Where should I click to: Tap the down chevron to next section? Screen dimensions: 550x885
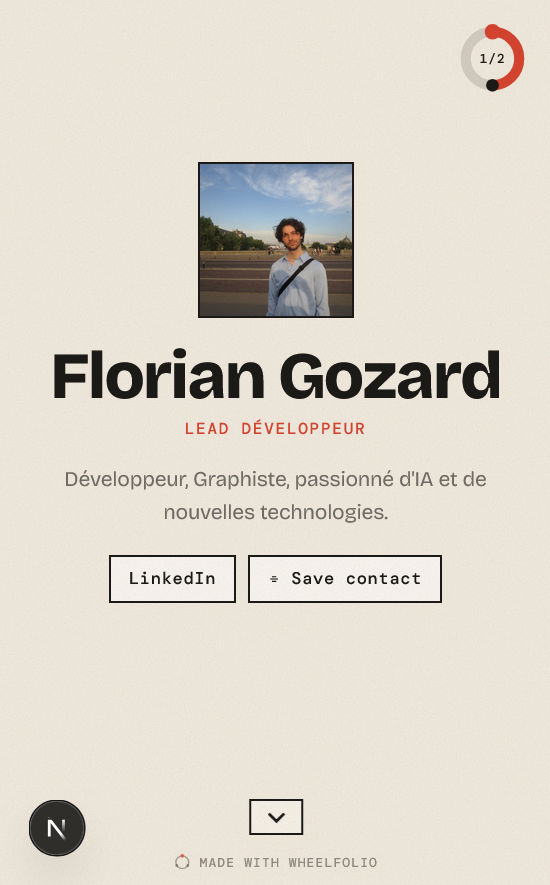276,817
